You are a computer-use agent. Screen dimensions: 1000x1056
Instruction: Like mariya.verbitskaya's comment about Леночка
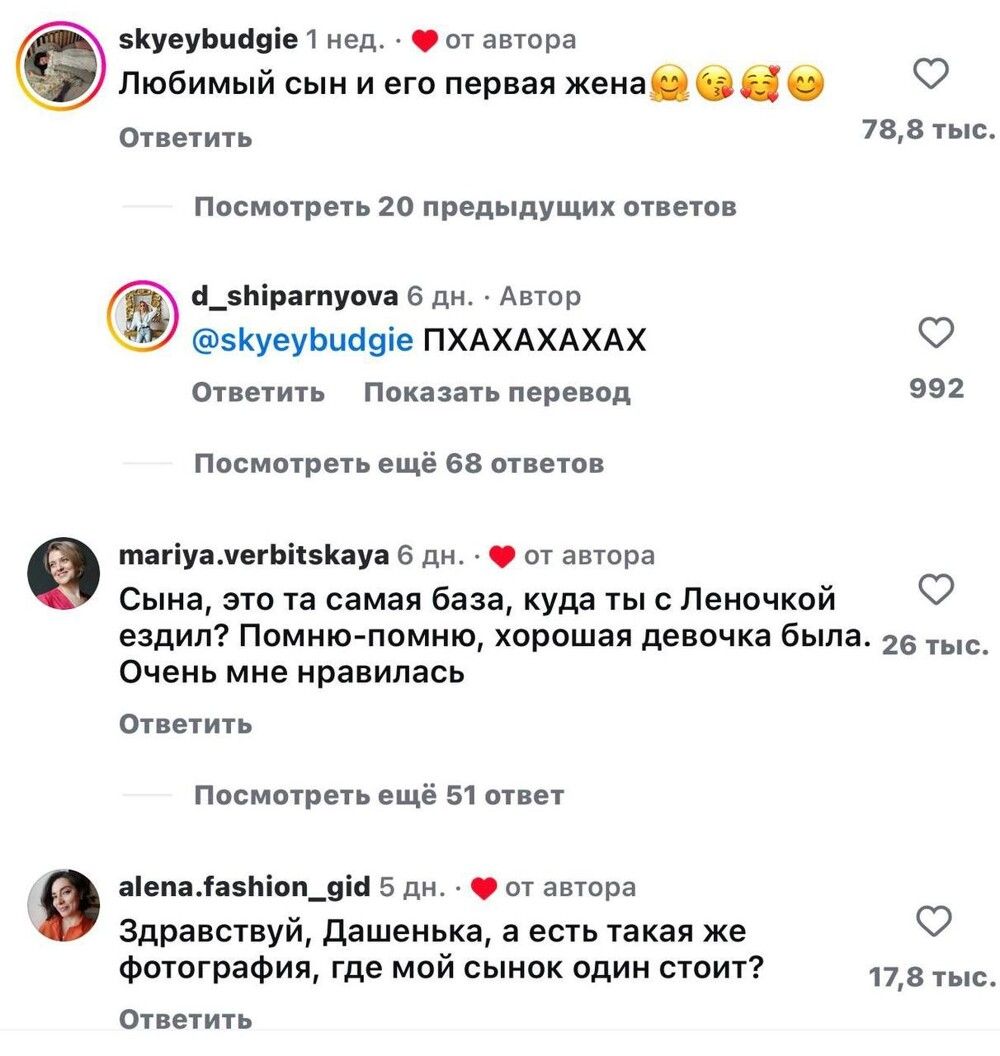tap(935, 588)
